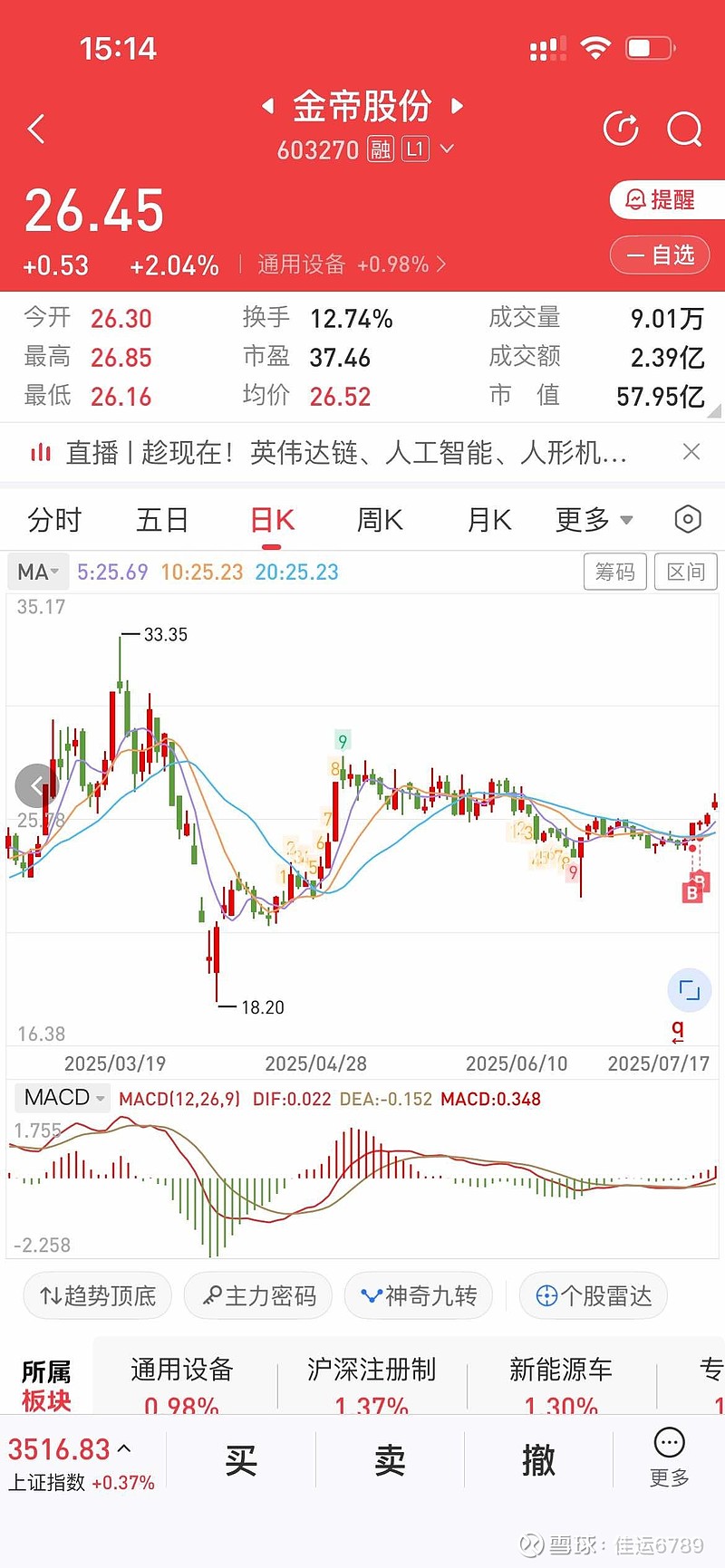Tap the 买 buy button
The height and width of the screenshot is (1568, 725).
click(241, 1460)
